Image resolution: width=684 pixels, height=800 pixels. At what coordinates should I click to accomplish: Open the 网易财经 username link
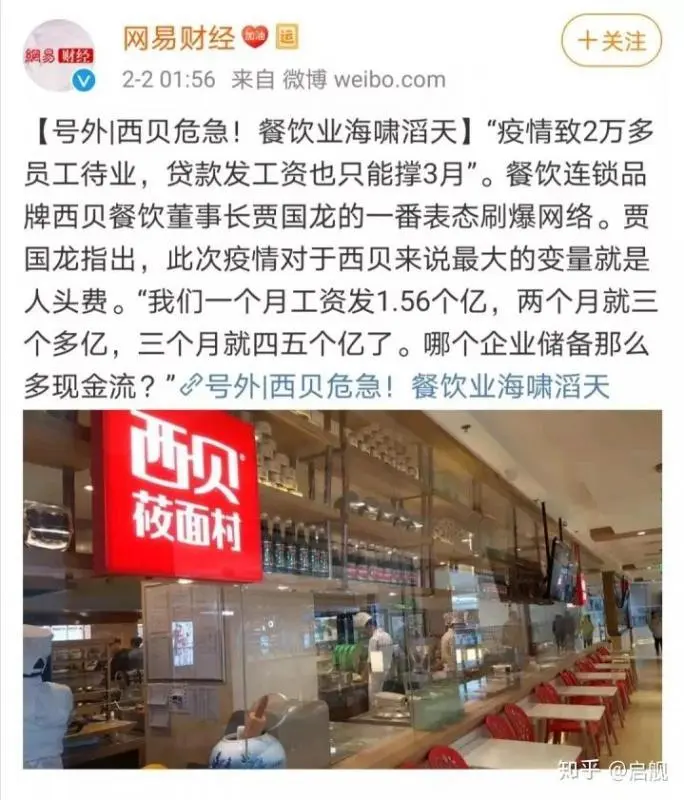click(179, 38)
